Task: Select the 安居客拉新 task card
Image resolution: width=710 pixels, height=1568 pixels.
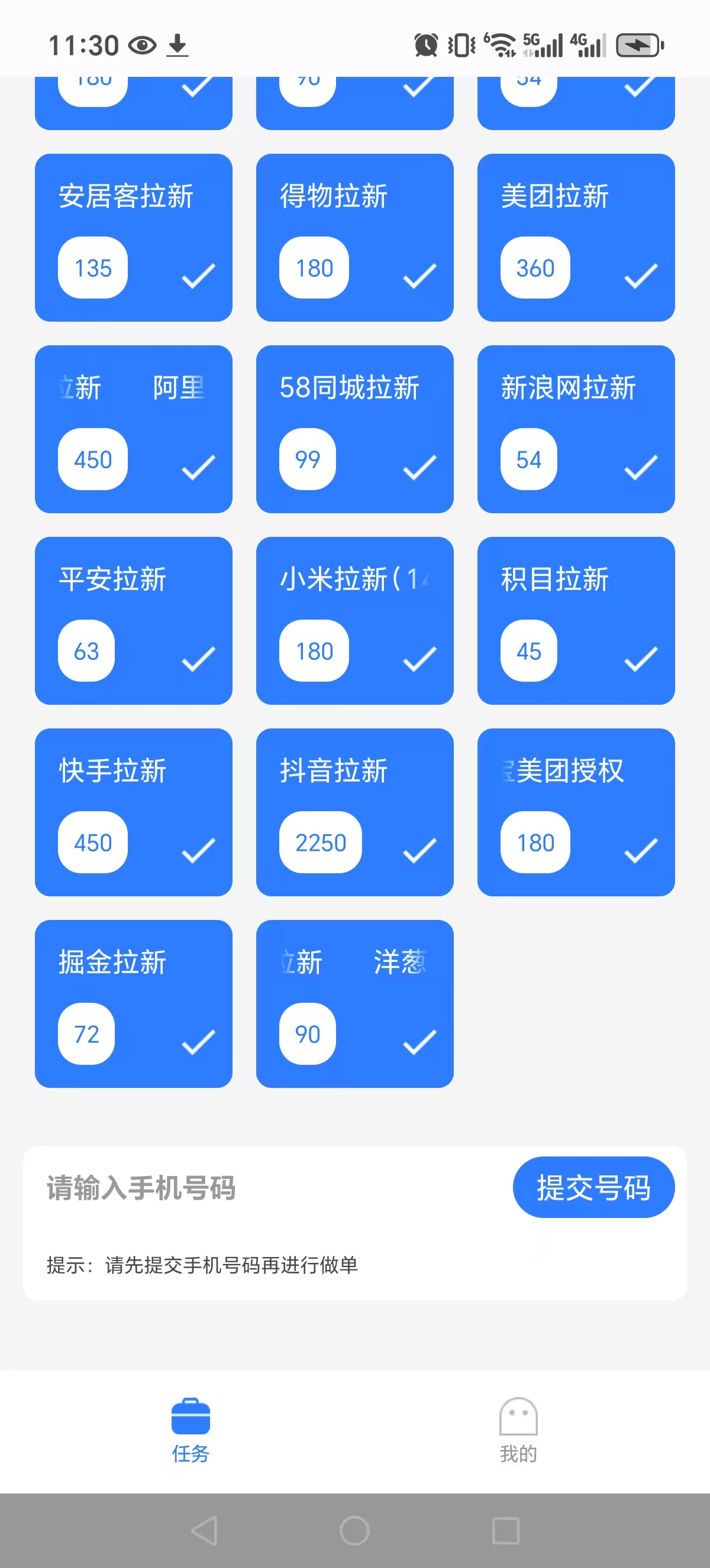Action: click(x=133, y=238)
